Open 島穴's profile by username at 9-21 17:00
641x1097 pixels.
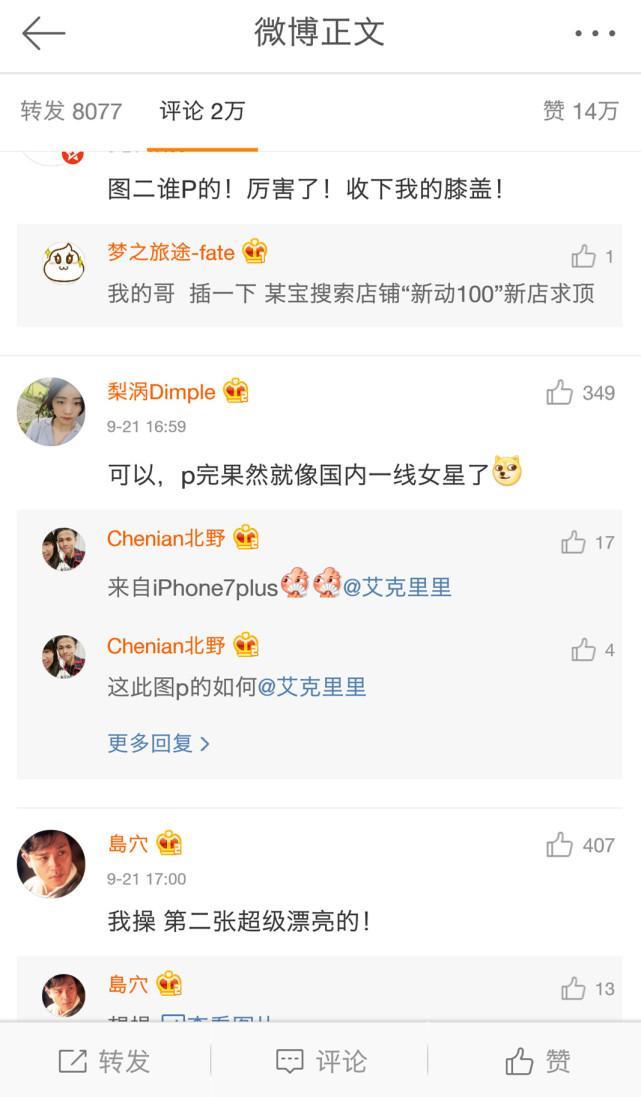pos(128,844)
